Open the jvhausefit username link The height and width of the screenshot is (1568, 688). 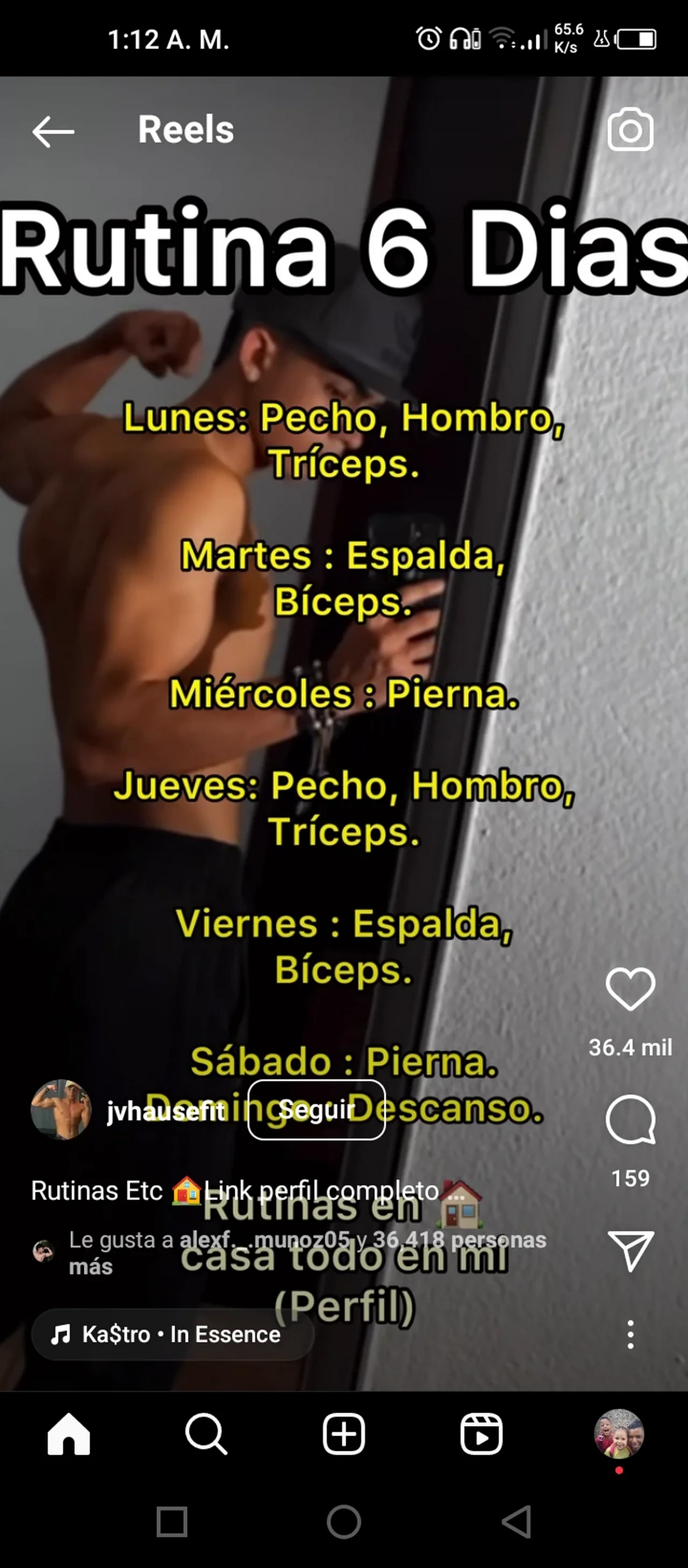point(166,1111)
